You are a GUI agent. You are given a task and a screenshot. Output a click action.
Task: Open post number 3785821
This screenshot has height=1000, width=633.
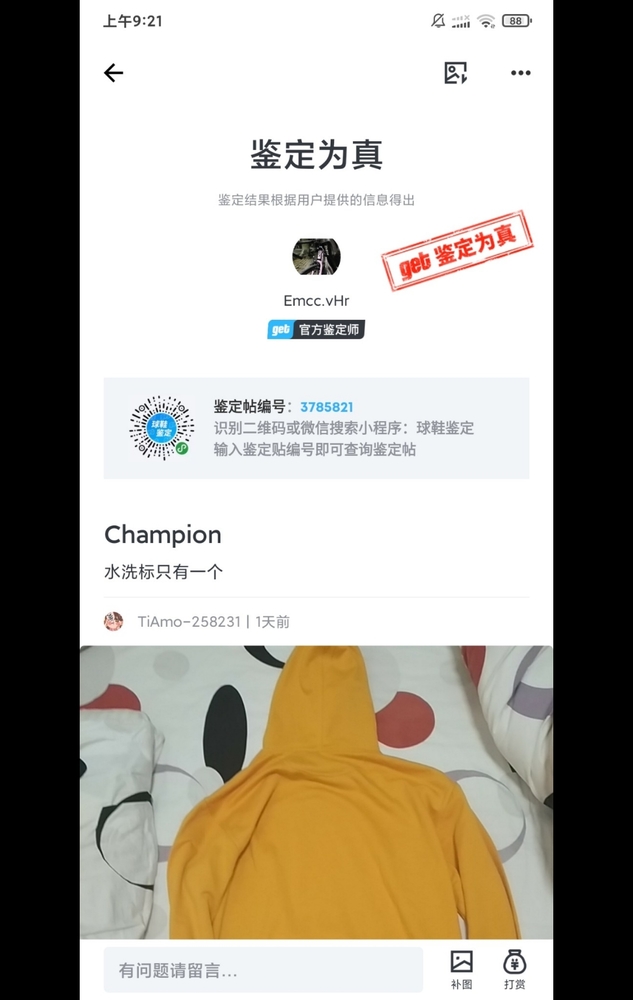pyautogui.click(x=326, y=407)
